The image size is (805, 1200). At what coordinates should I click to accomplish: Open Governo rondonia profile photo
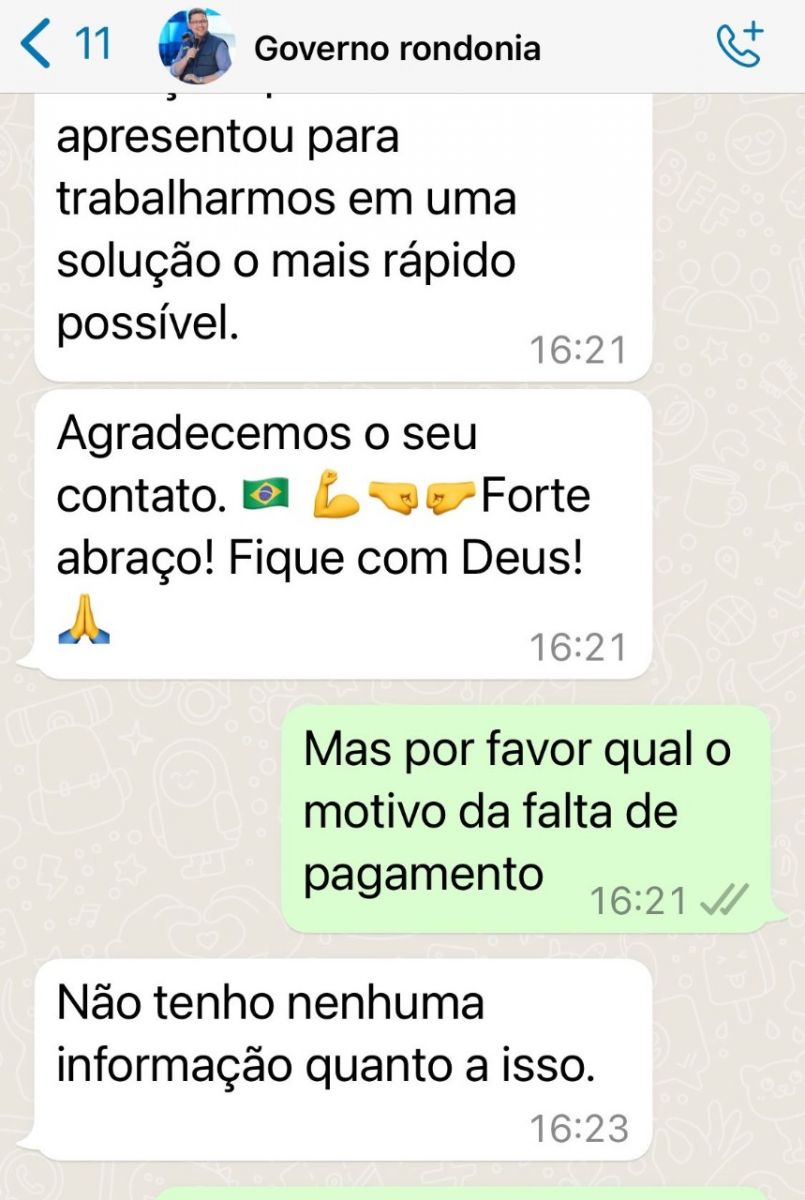196,47
